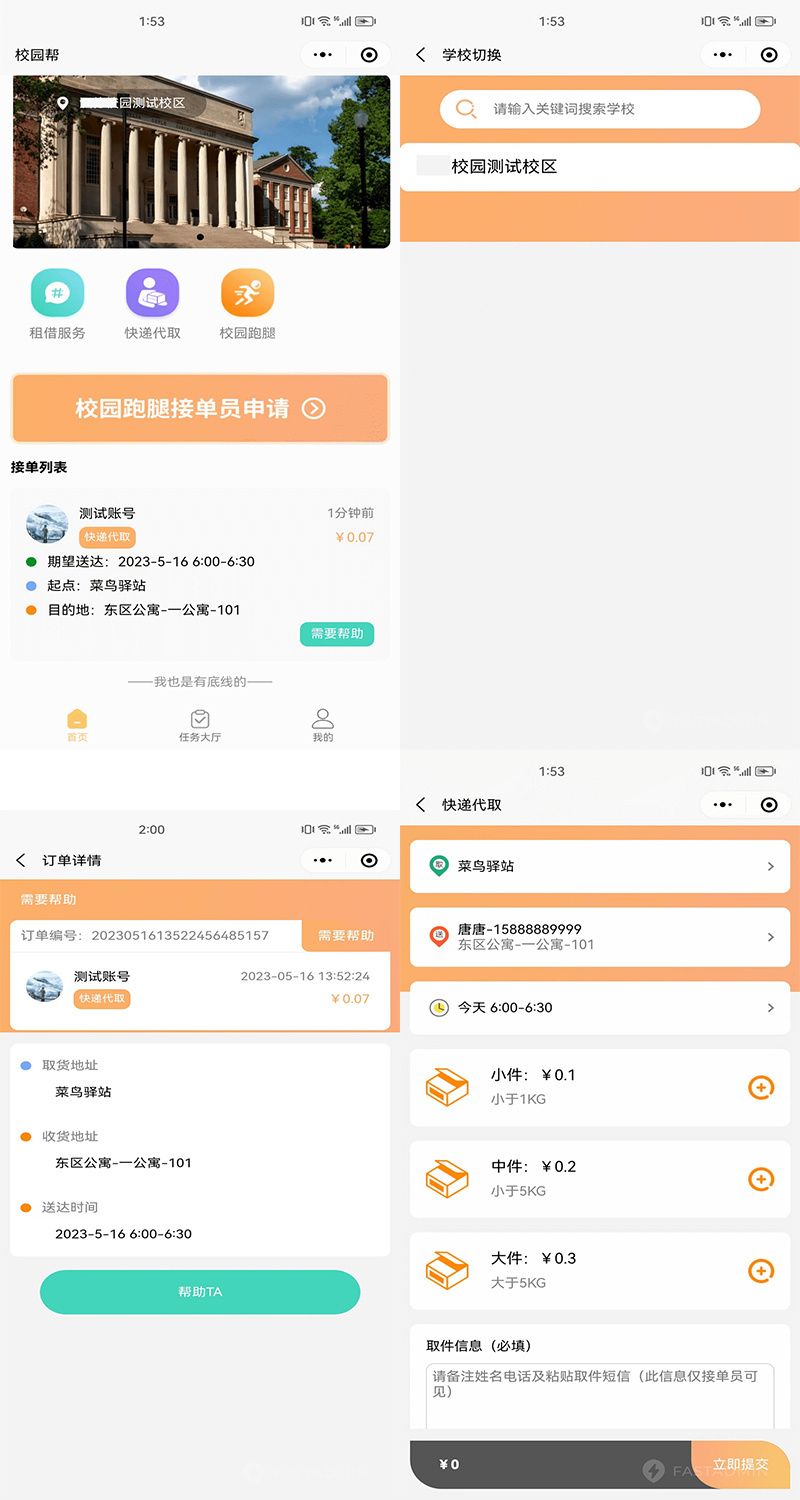The image size is (800, 1500).
Task: Tap the 首页 home icon in bottom nav
Action: 77,718
